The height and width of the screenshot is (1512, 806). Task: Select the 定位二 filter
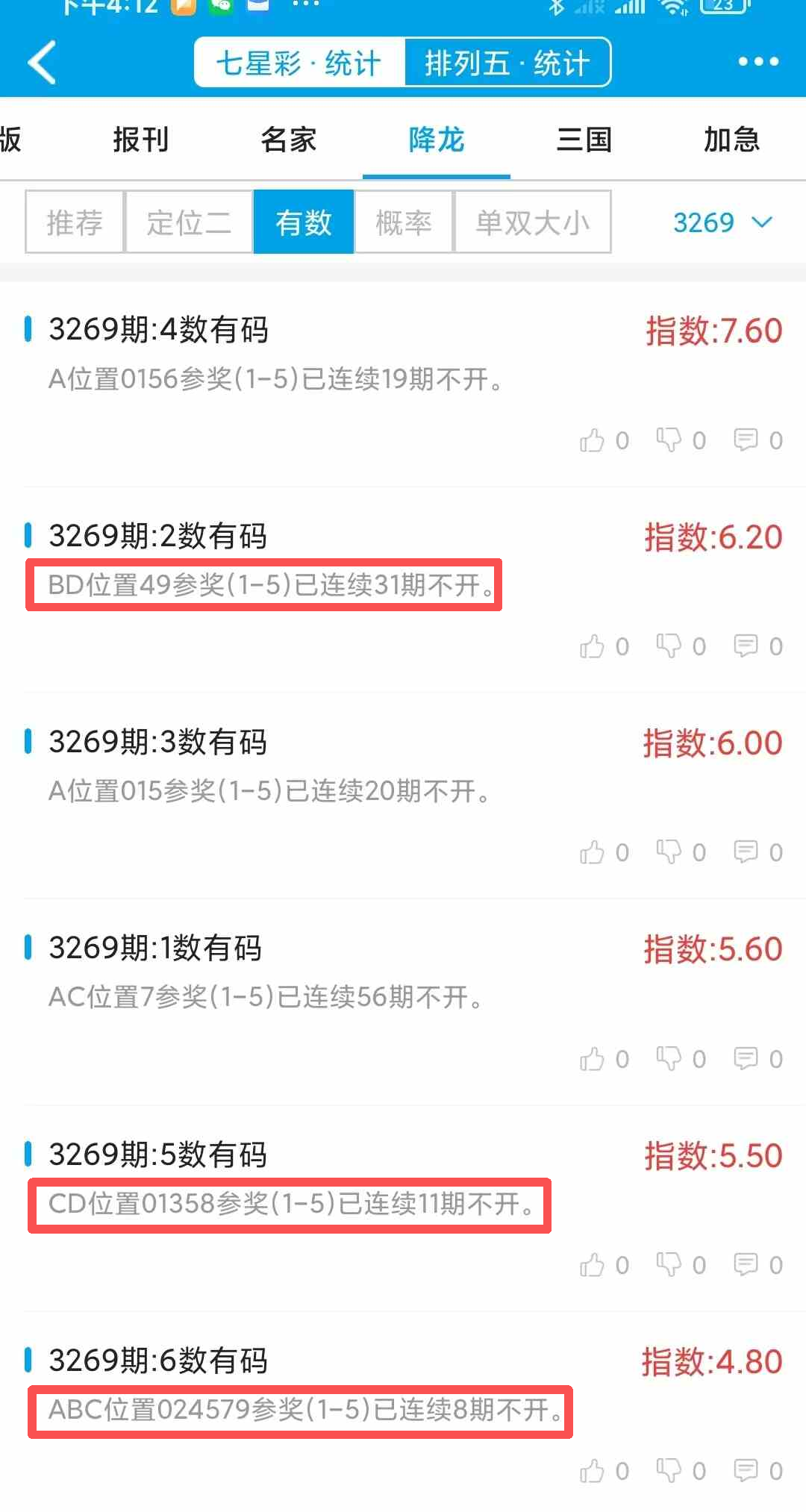[189, 222]
